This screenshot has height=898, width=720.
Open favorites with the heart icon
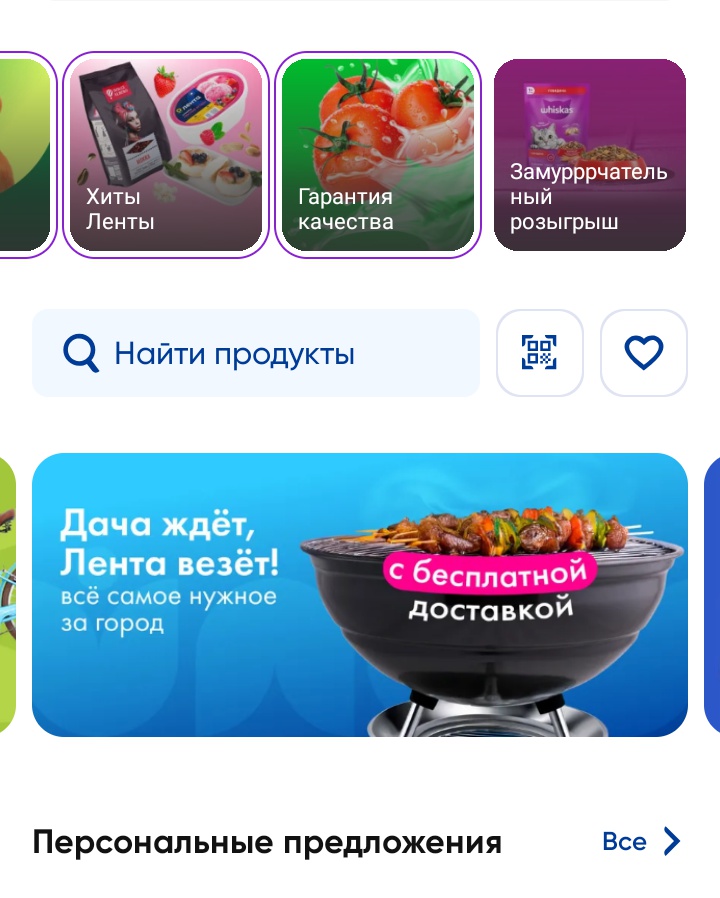[x=643, y=353]
